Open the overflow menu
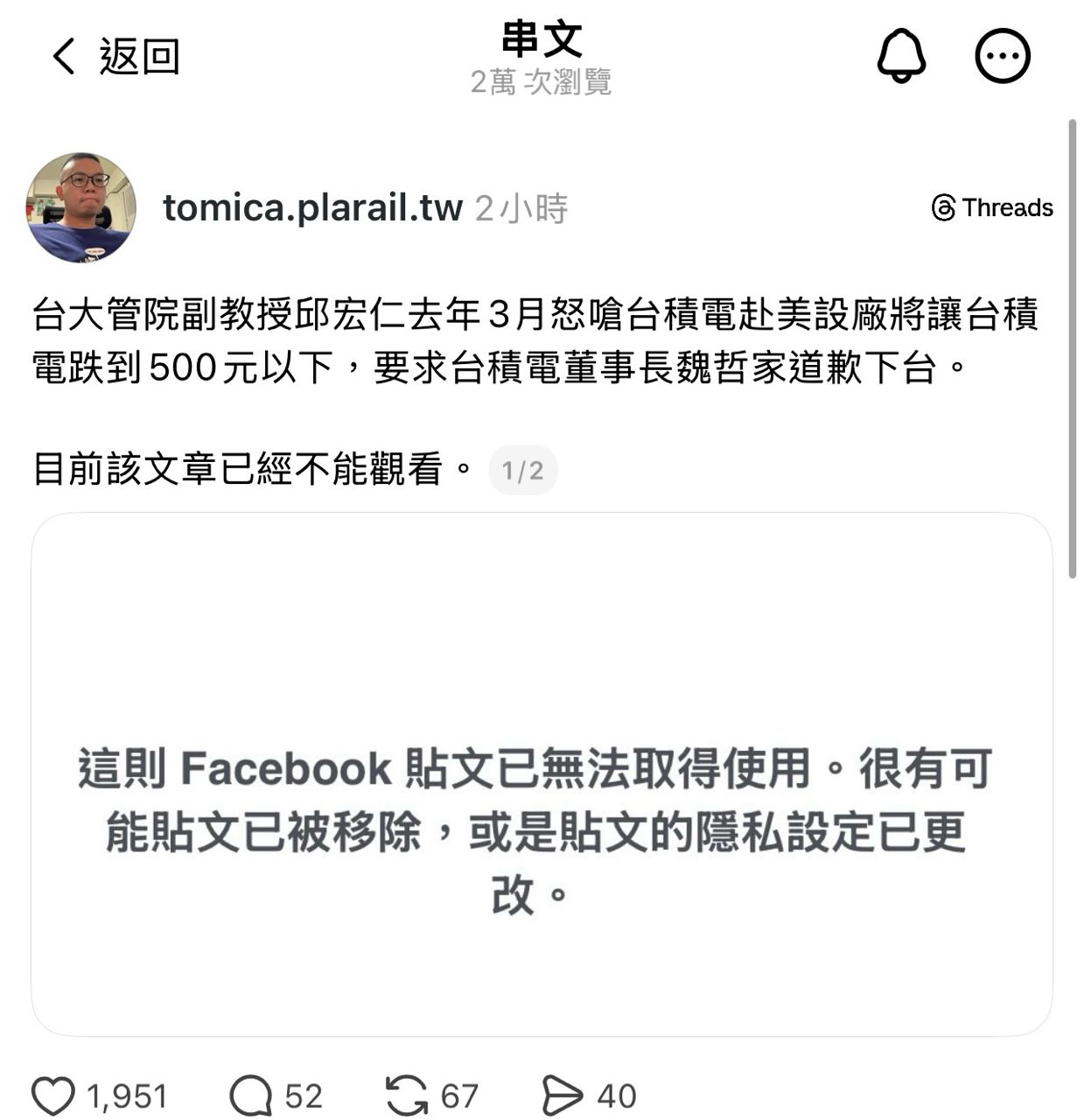The image size is (1084, 1120). 1003,56
